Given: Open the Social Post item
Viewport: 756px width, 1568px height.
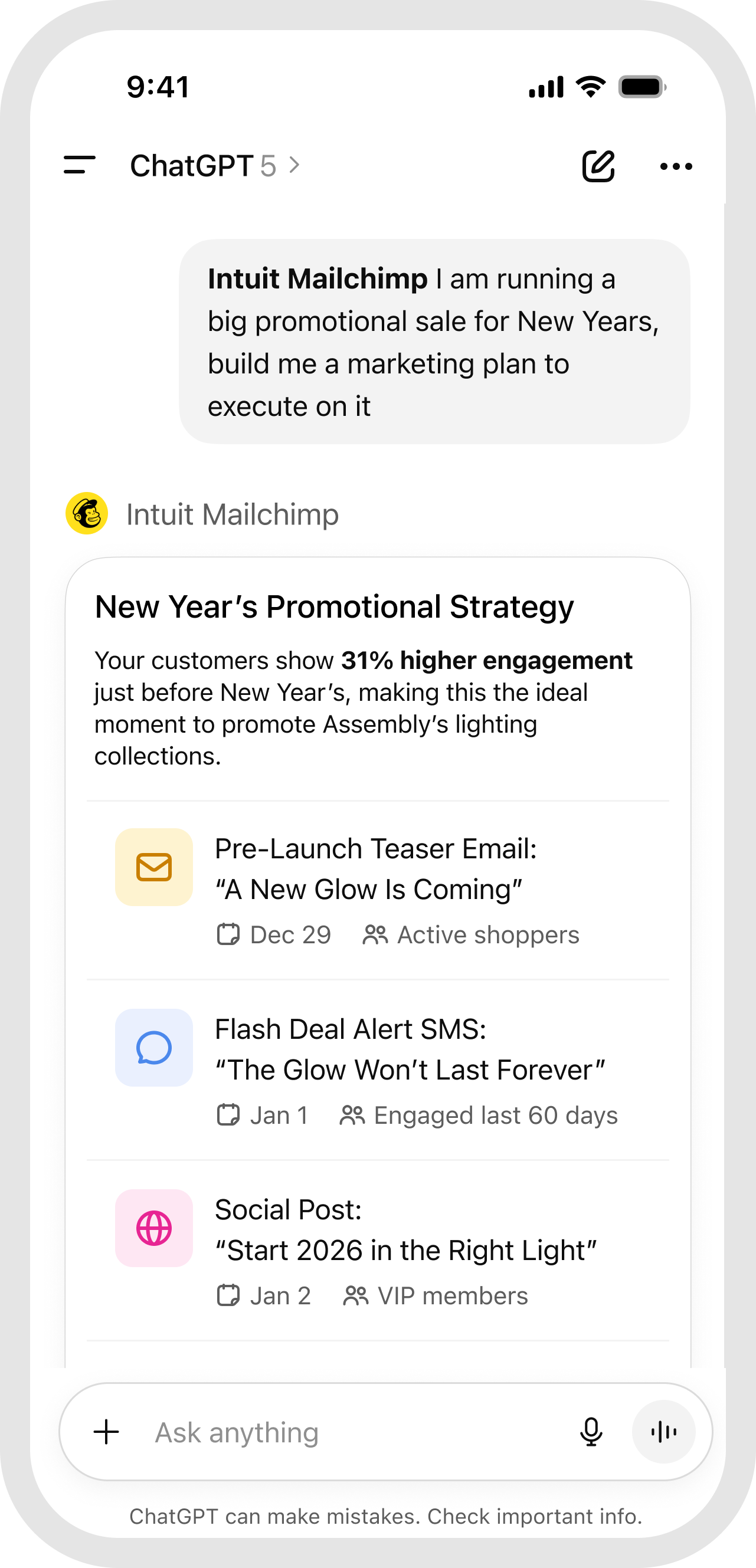Looking at the screenshot, I should pyautogui.click(x=405, y=1230).
